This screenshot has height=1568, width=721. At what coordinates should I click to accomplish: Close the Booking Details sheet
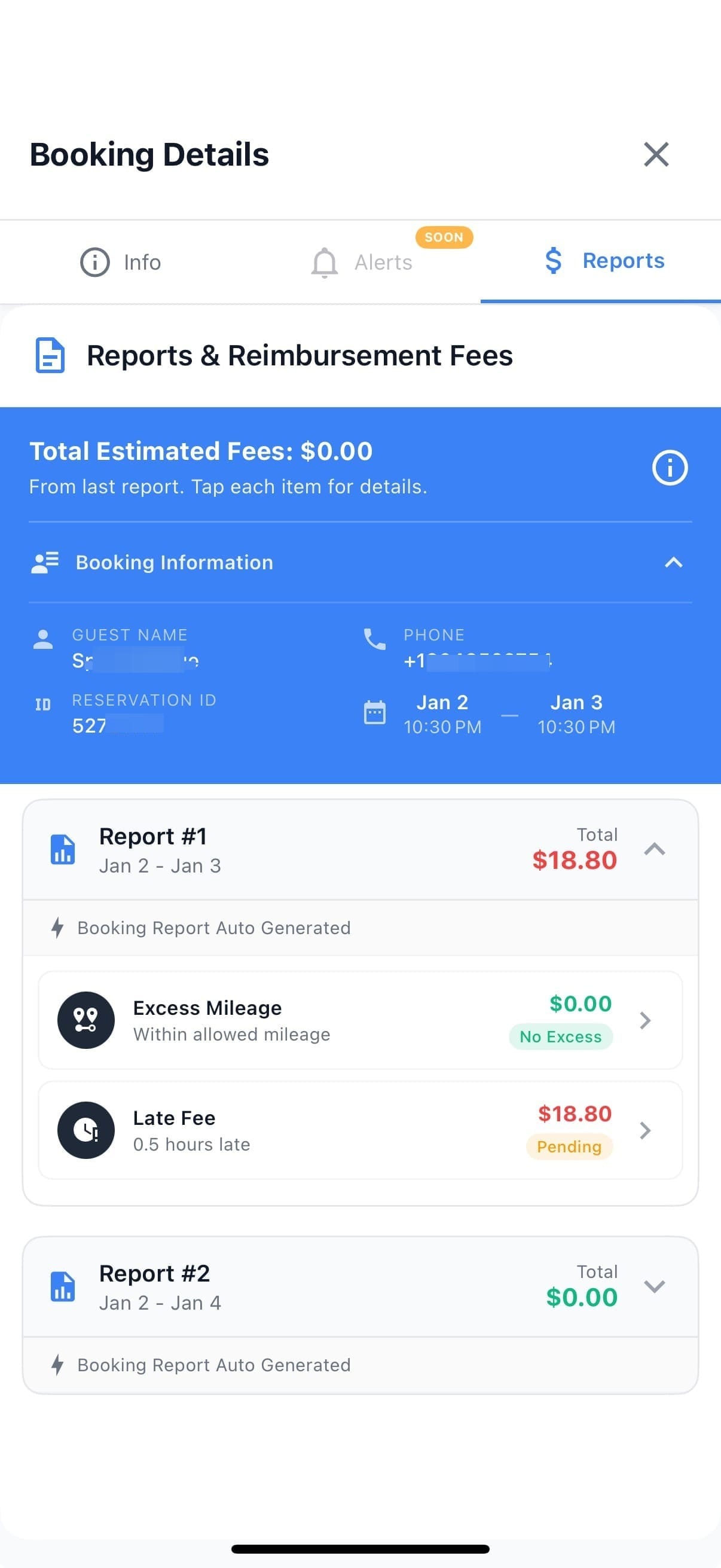coord(656,154)
